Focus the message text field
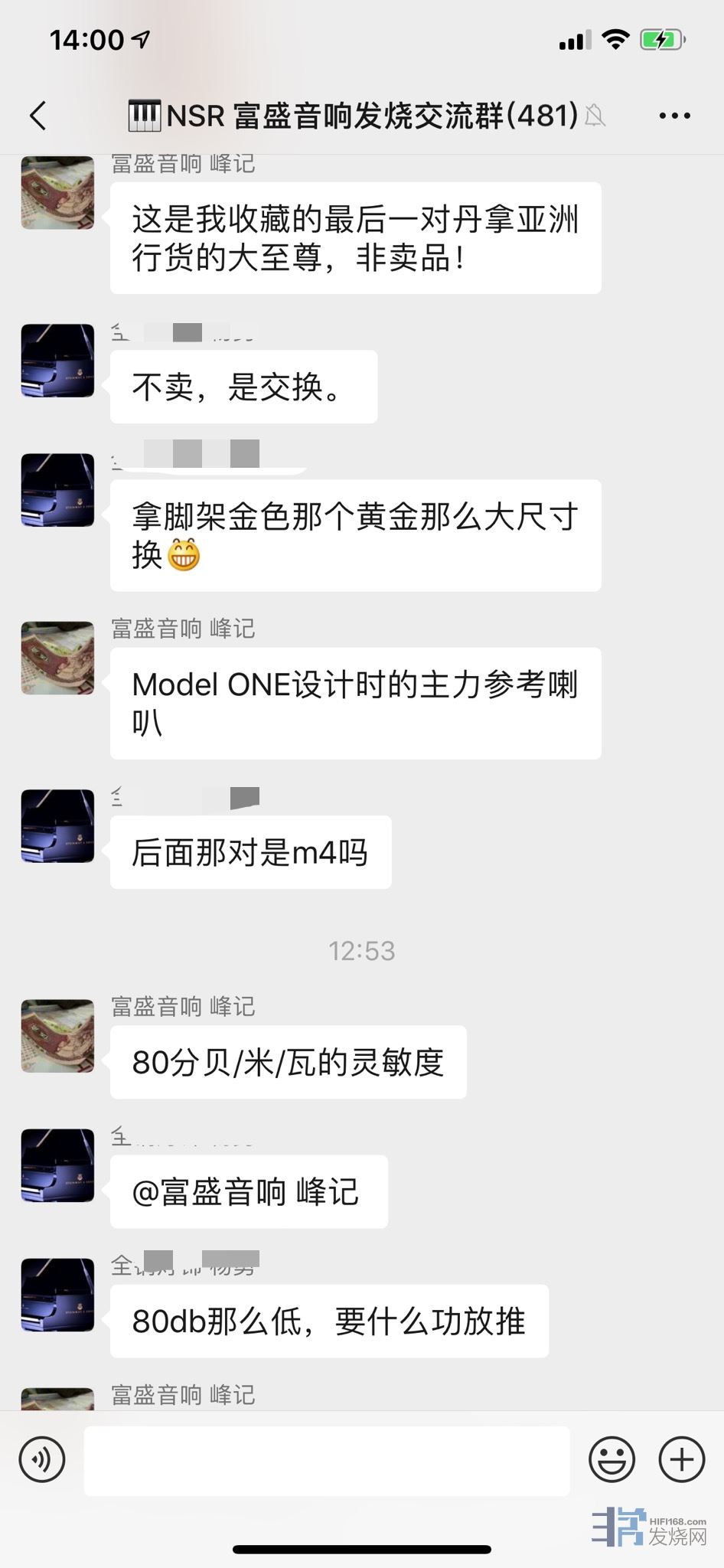 [x=327, y=1460]
